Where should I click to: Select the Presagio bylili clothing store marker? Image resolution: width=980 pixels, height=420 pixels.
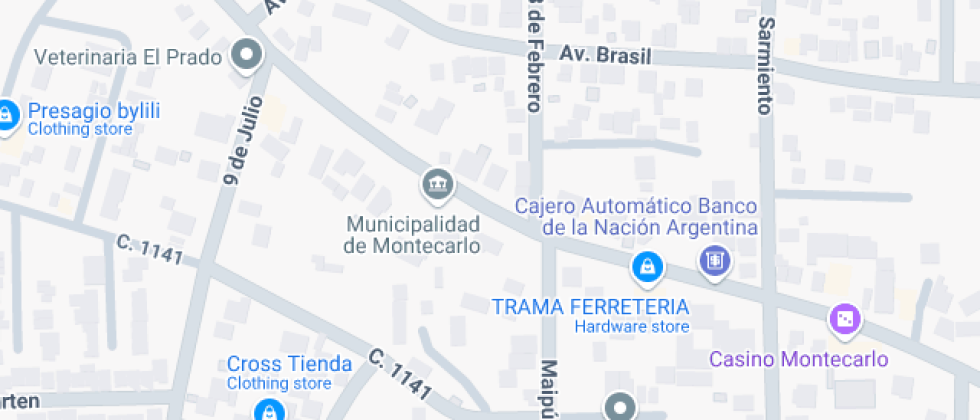7,113
